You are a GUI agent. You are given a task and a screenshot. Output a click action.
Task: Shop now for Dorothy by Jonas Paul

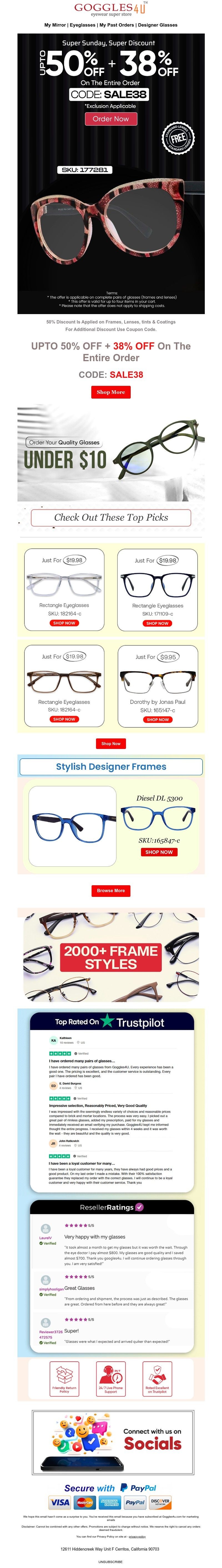(x=157, y=720)
